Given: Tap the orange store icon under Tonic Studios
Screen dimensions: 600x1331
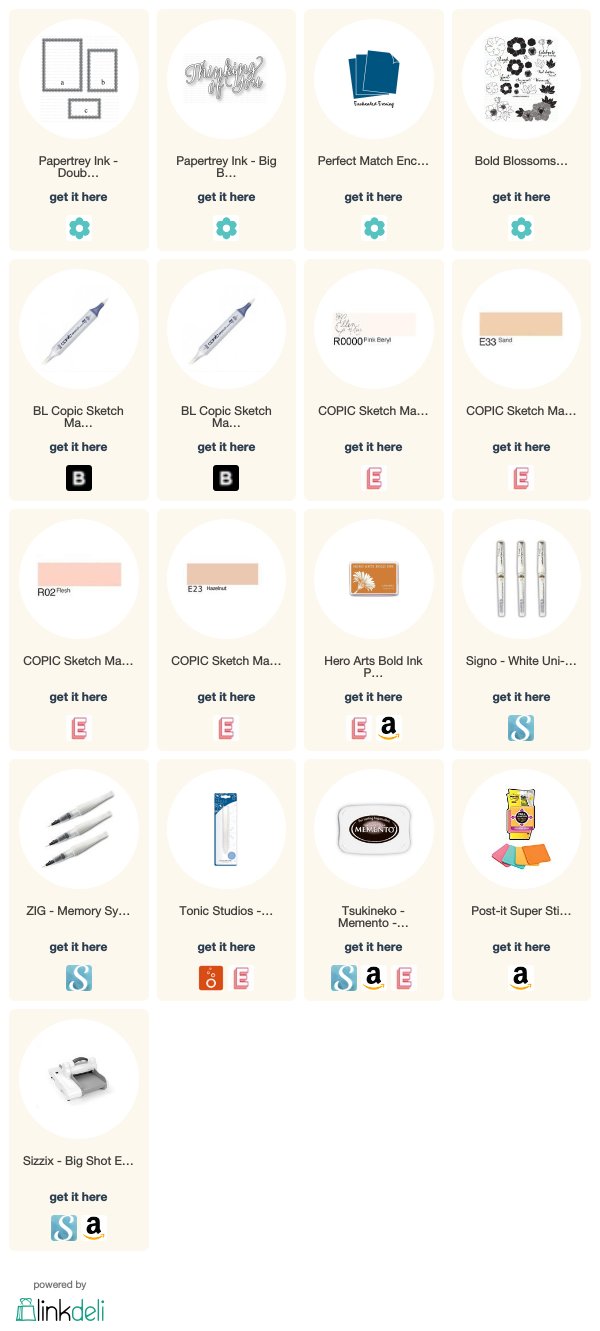Looking at the screenshot, I should pos(212,979).
